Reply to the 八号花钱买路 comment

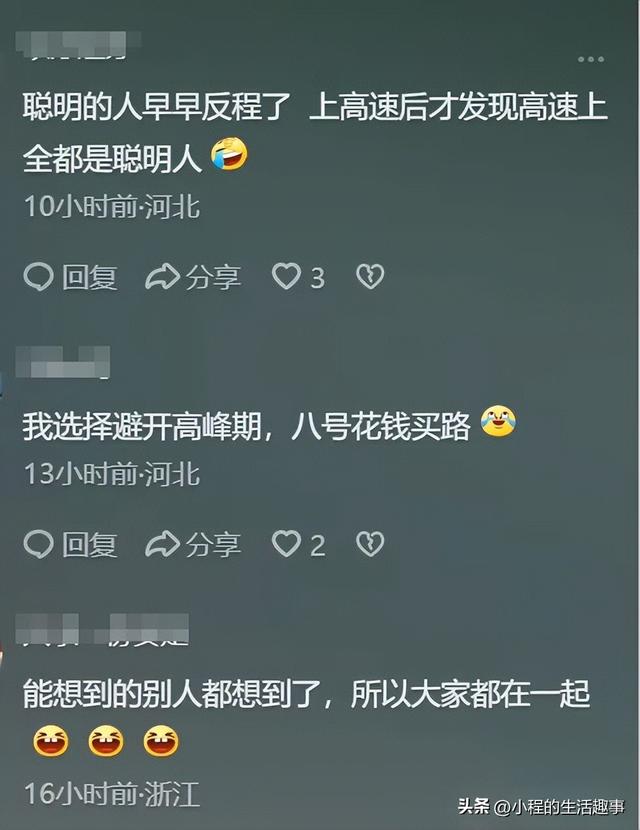70,544
